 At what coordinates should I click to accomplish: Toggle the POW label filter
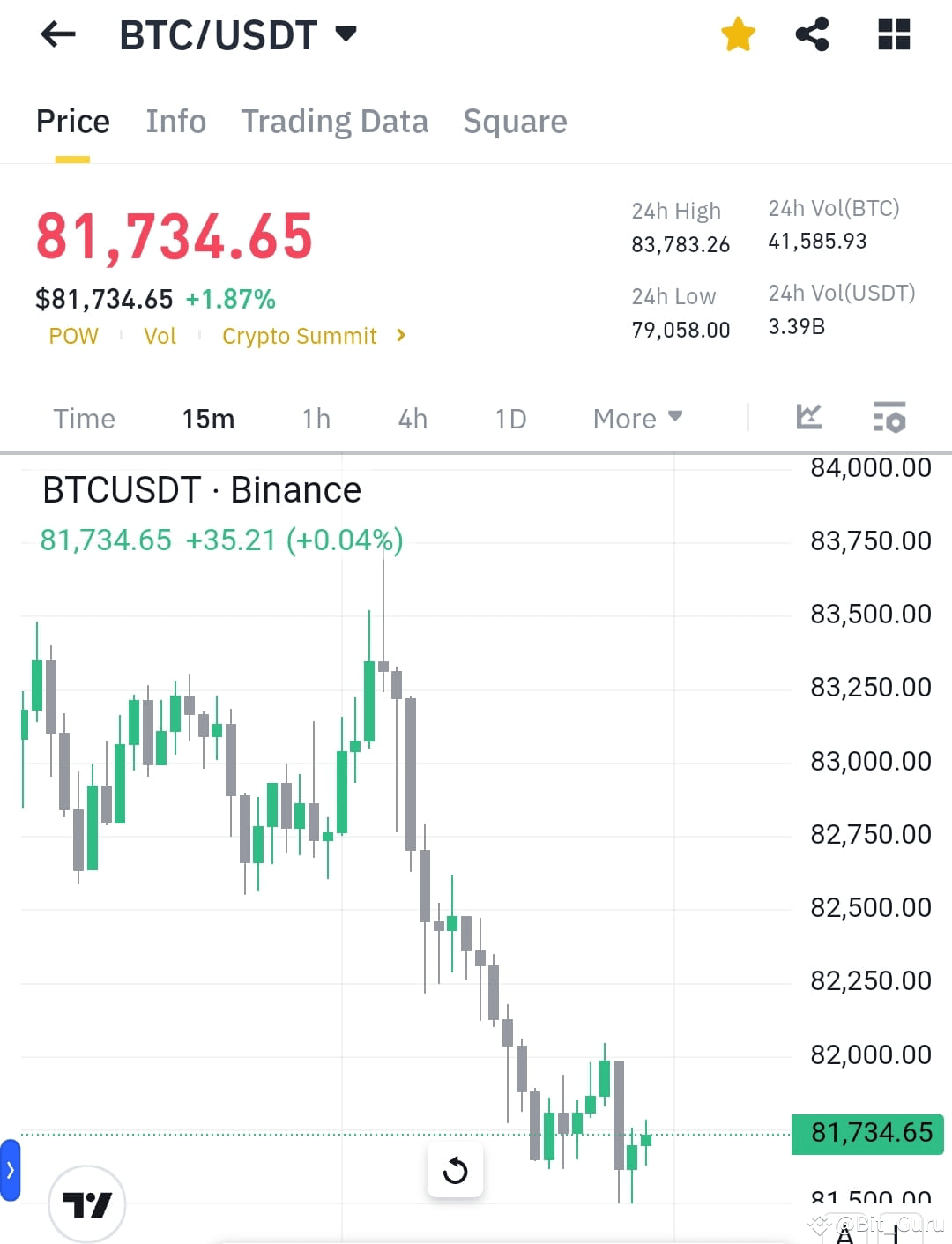tap(74, 336)
